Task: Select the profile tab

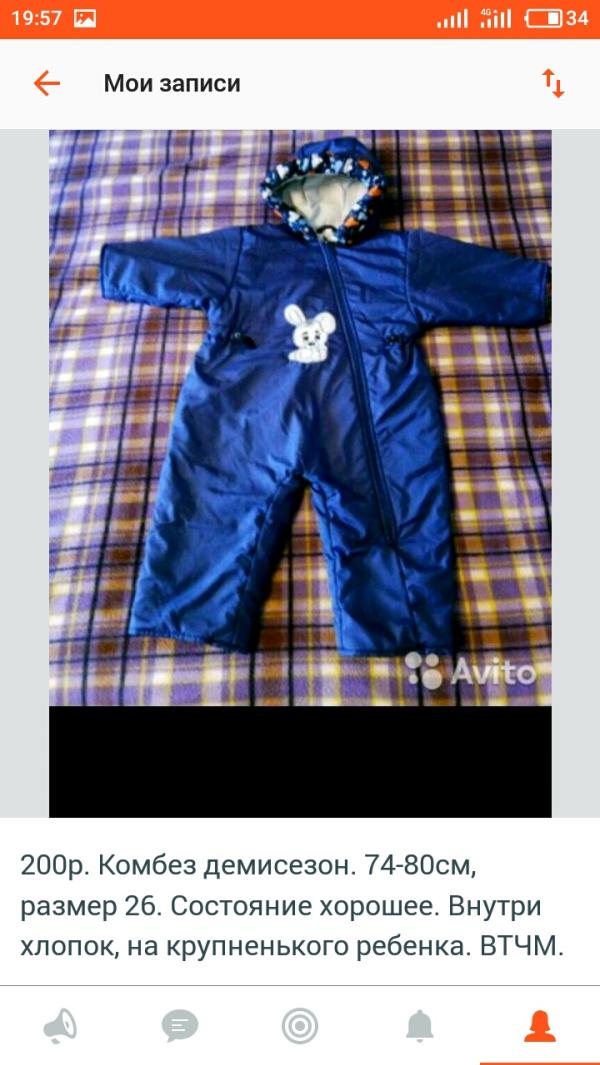Action: pos(540,1025)
